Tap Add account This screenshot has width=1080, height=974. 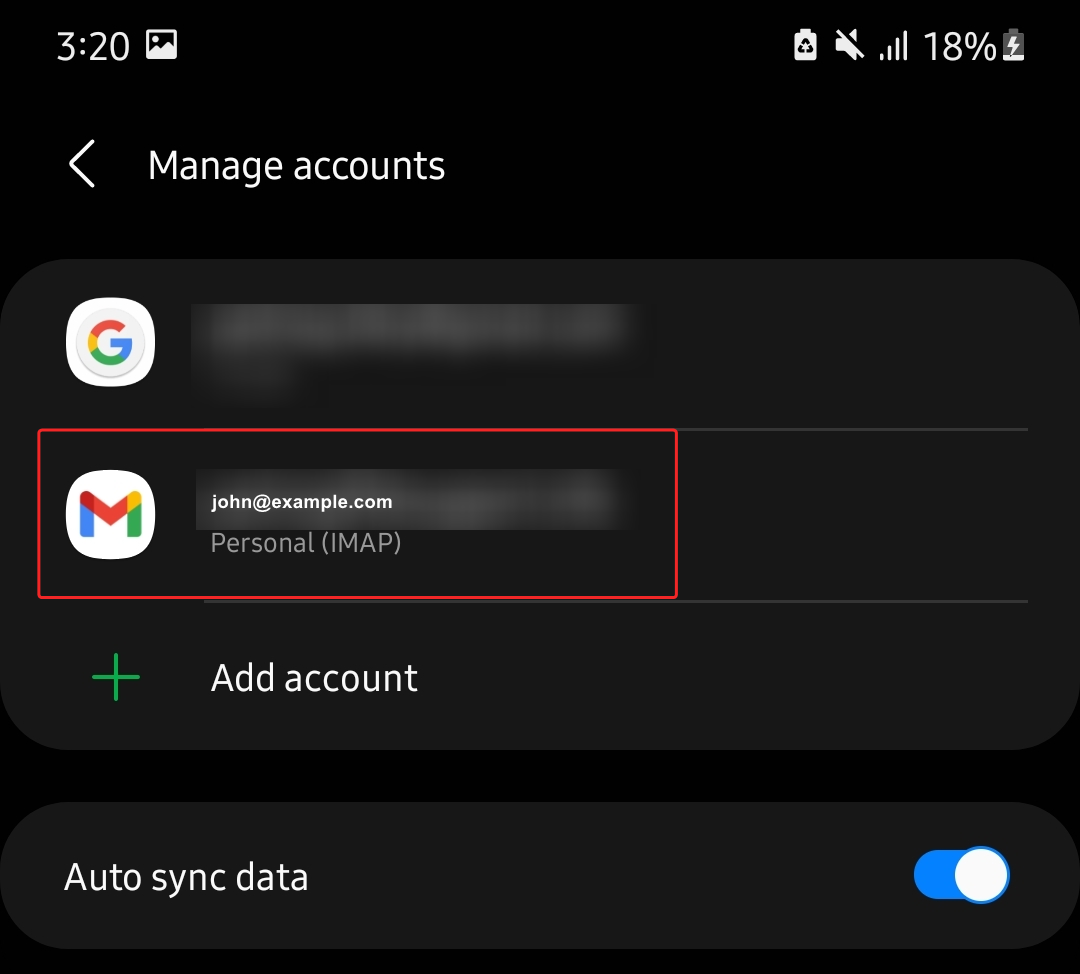314,678
